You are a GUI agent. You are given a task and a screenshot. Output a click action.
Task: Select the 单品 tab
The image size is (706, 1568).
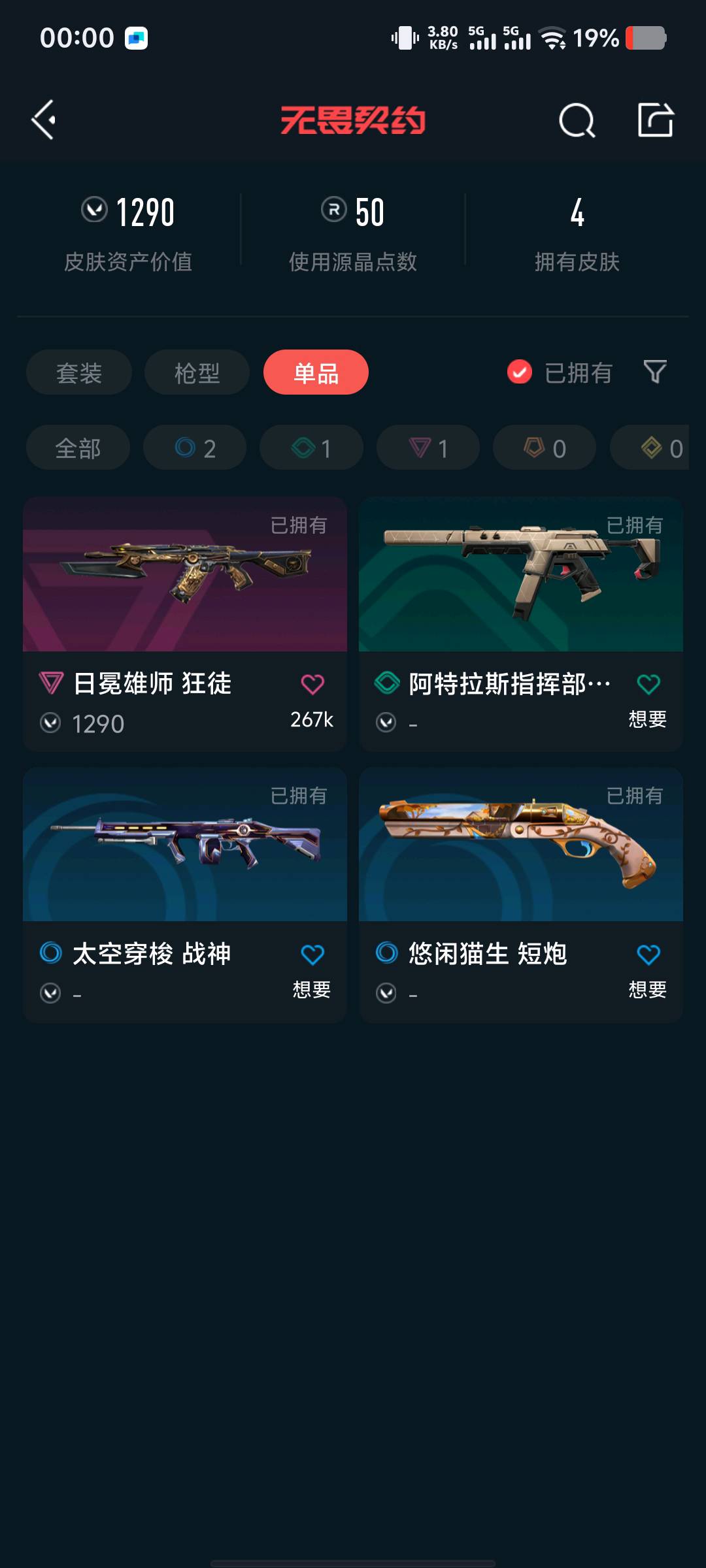coord(316,372)
